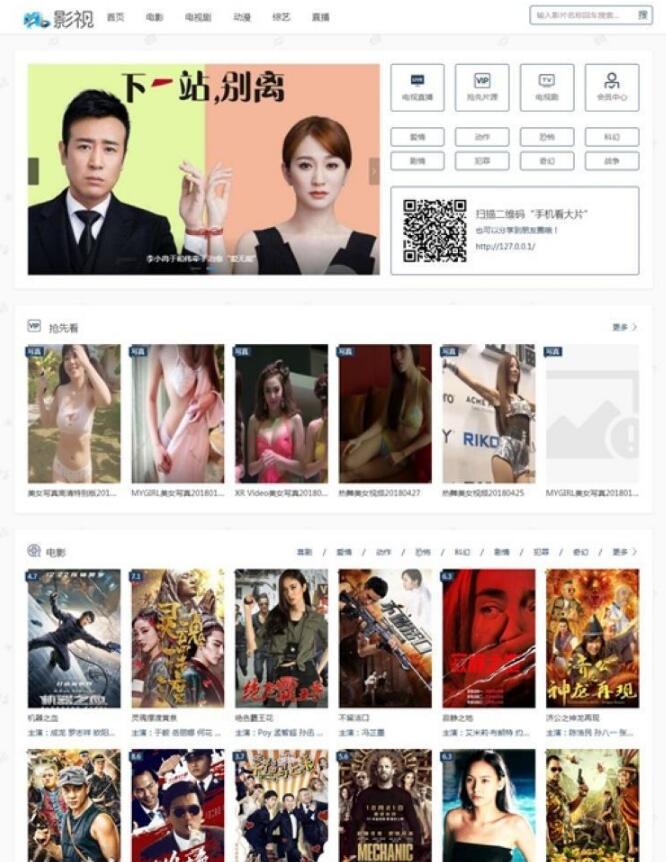Open the 直播 nav item
This screenshot has width=666, height=862.
pyautogui.click(x=321, y=18)
